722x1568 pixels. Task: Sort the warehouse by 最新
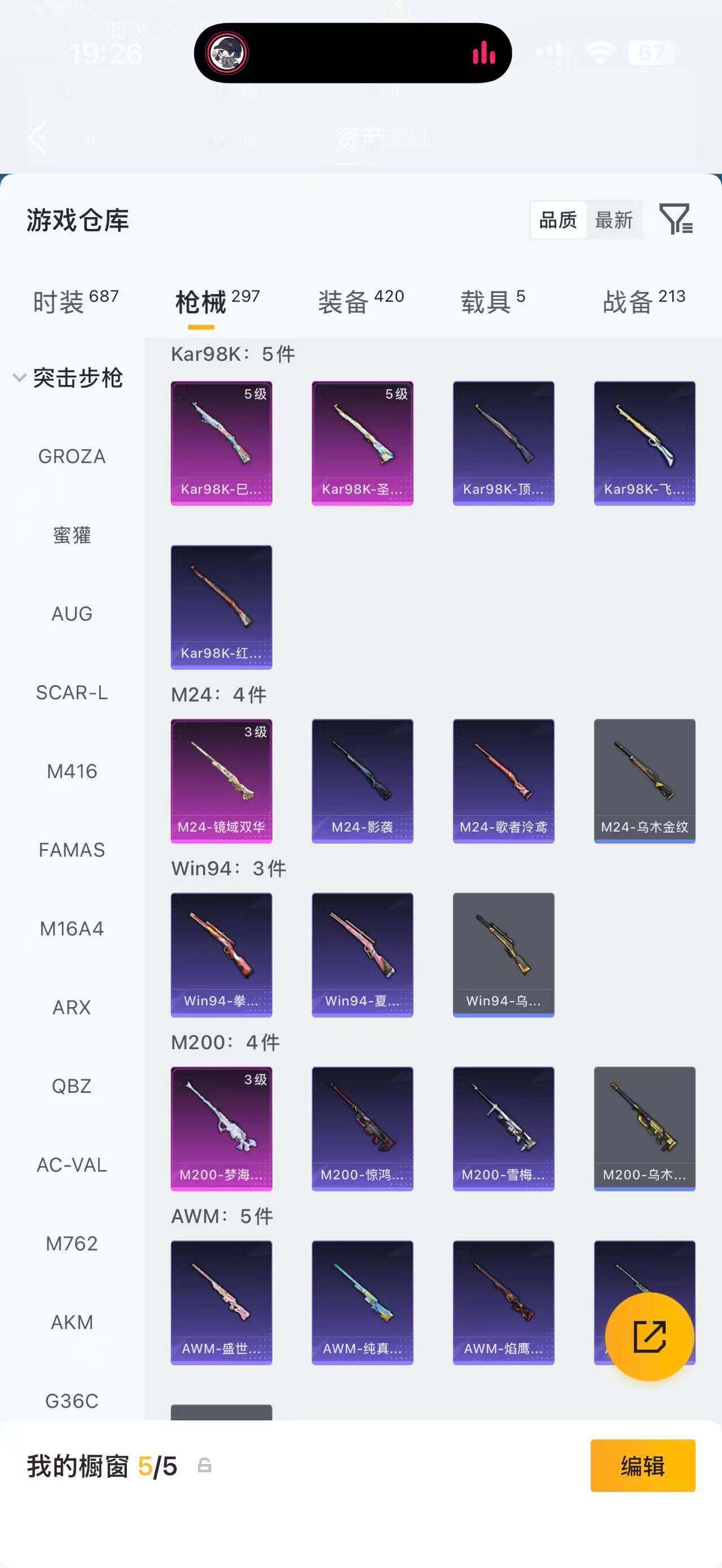tap(614, 220)
